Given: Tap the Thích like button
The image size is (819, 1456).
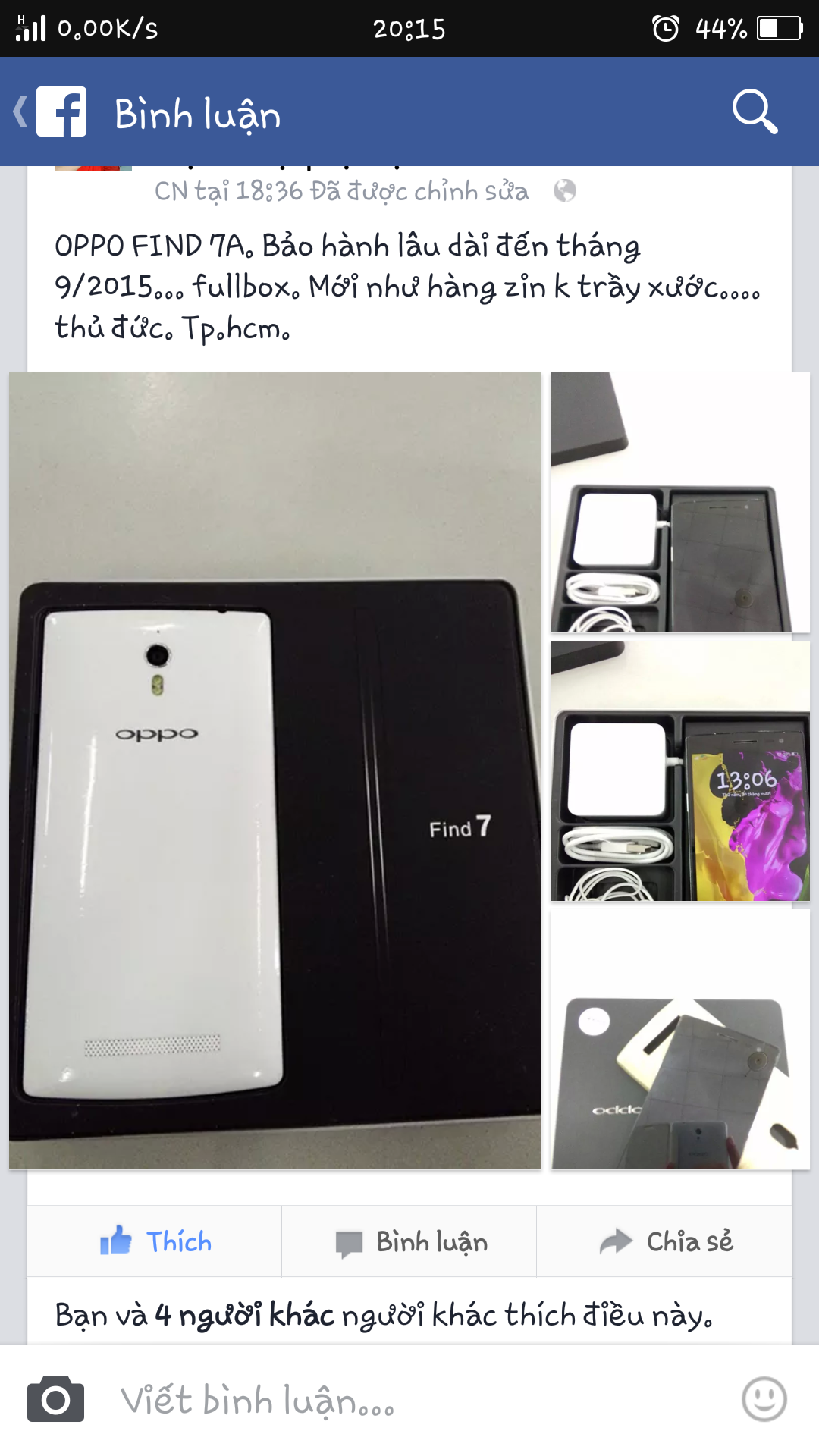Looking at the screenshot, I should tap(155, 1241).
